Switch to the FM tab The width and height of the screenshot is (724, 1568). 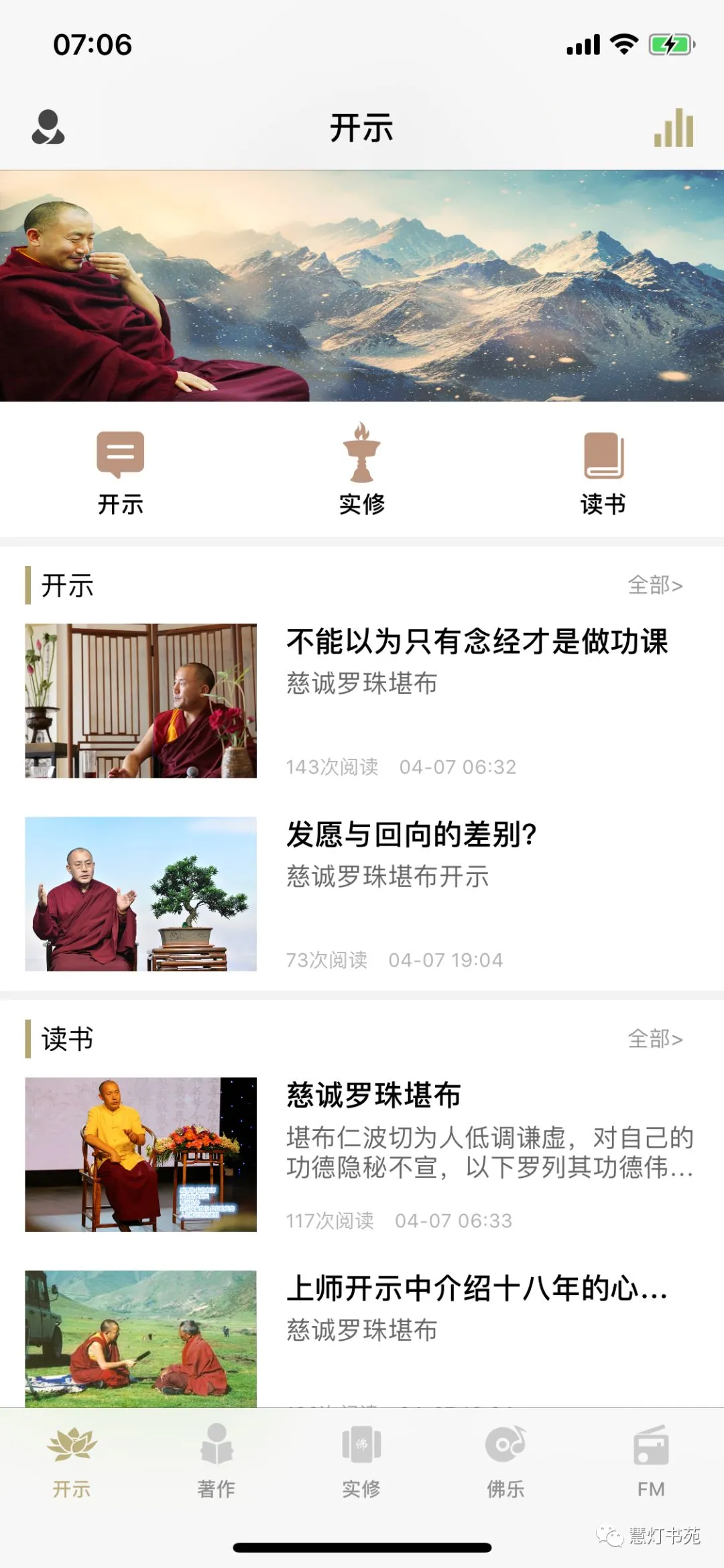coord(651,1461)
